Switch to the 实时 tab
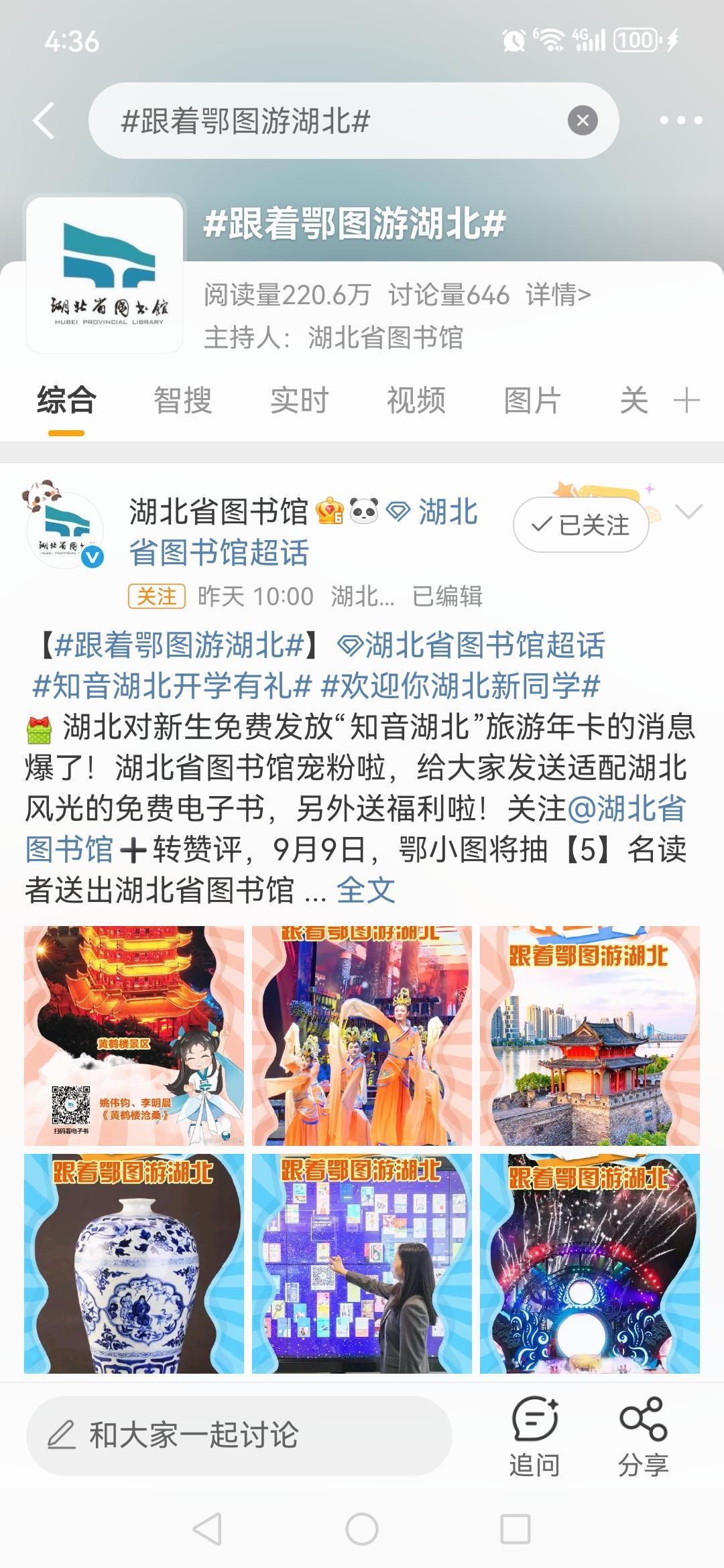 pyautogui.click(x=299, y=401)
